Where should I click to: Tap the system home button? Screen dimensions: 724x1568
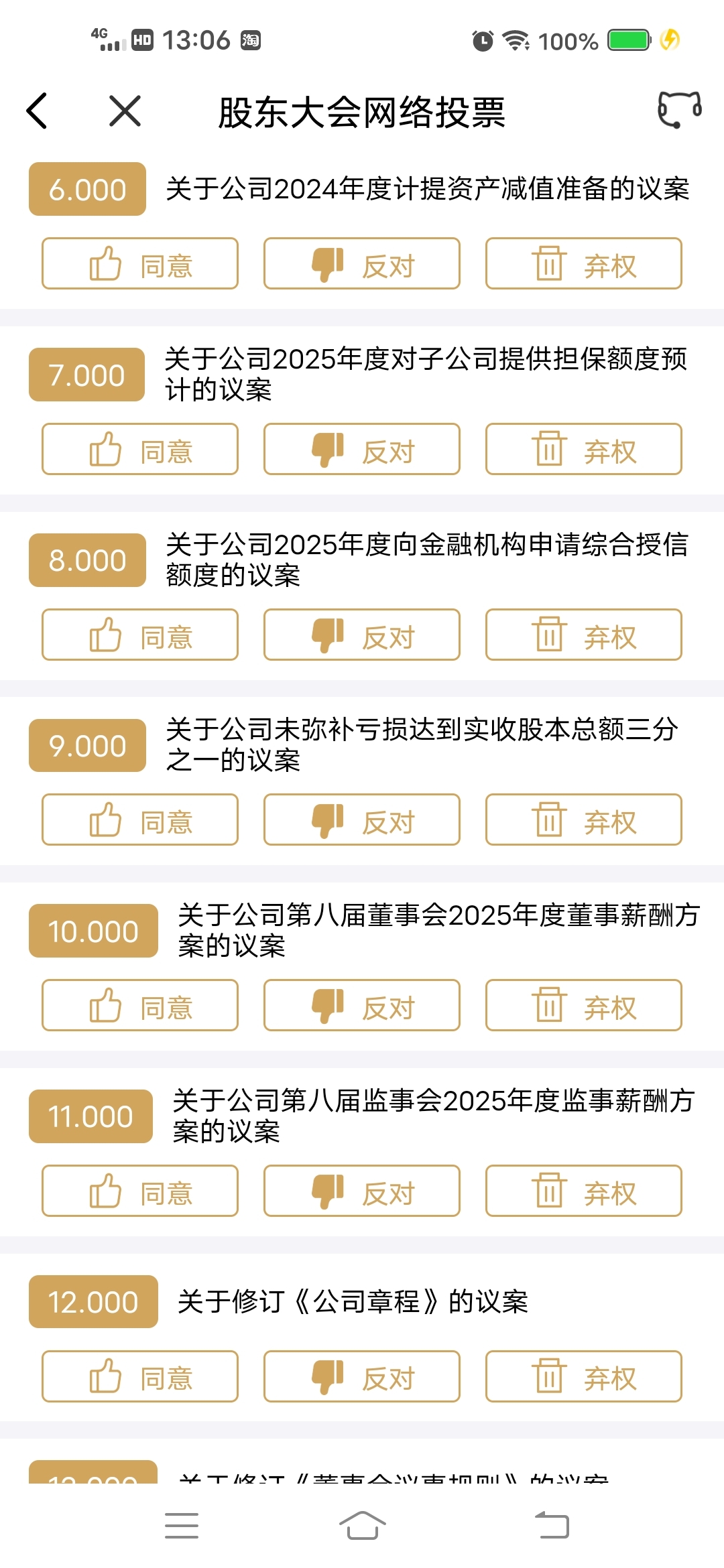[x=362, y=1525]
